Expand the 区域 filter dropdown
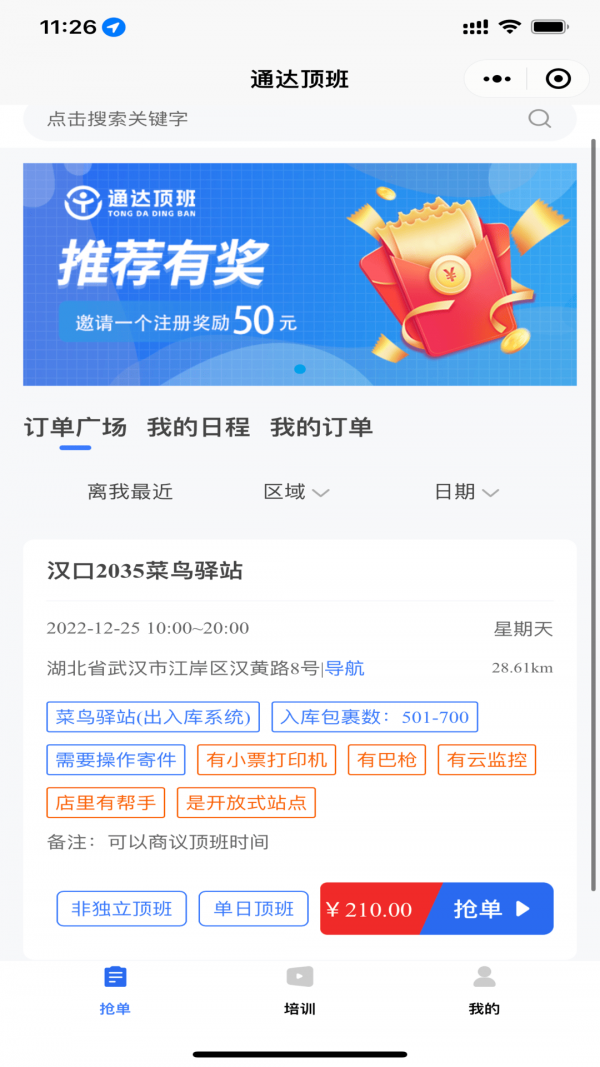Viewport: 600px width, 1067px height. point(296,492)
